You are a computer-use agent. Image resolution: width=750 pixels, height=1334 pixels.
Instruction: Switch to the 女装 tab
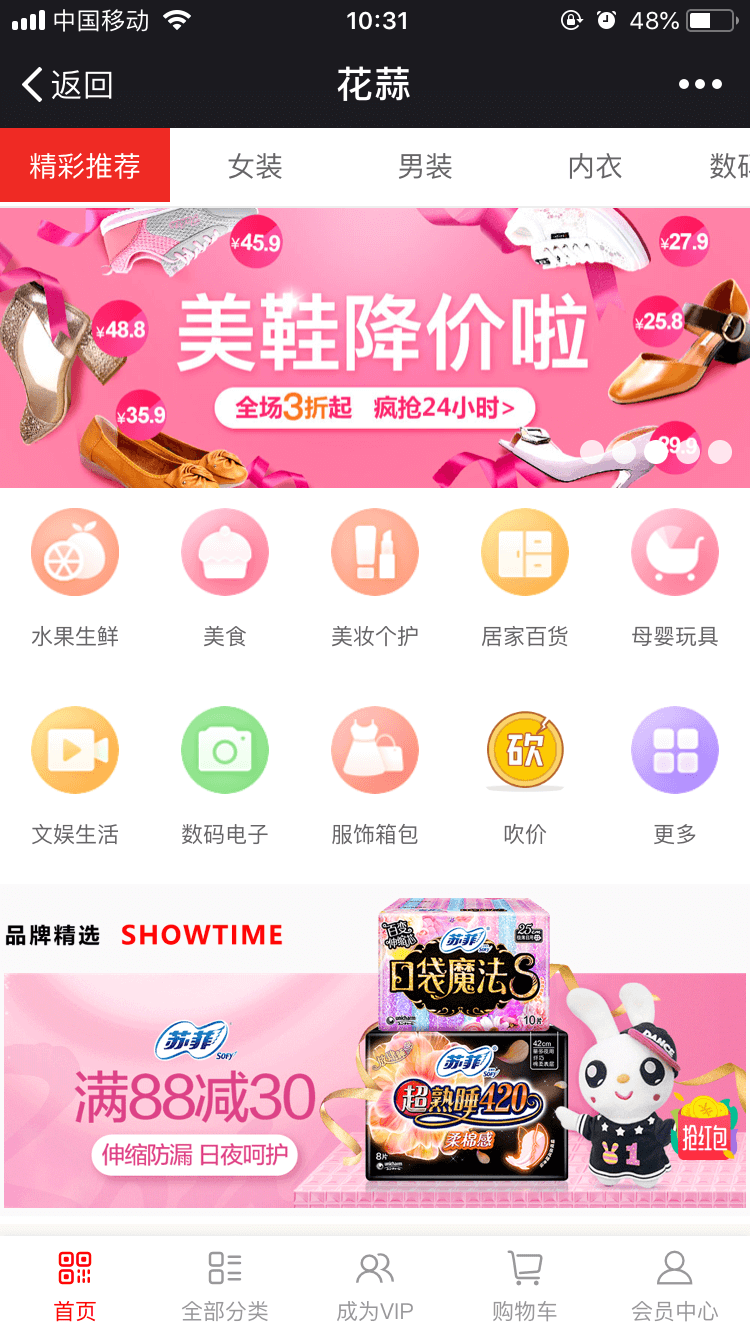[255, 166]
